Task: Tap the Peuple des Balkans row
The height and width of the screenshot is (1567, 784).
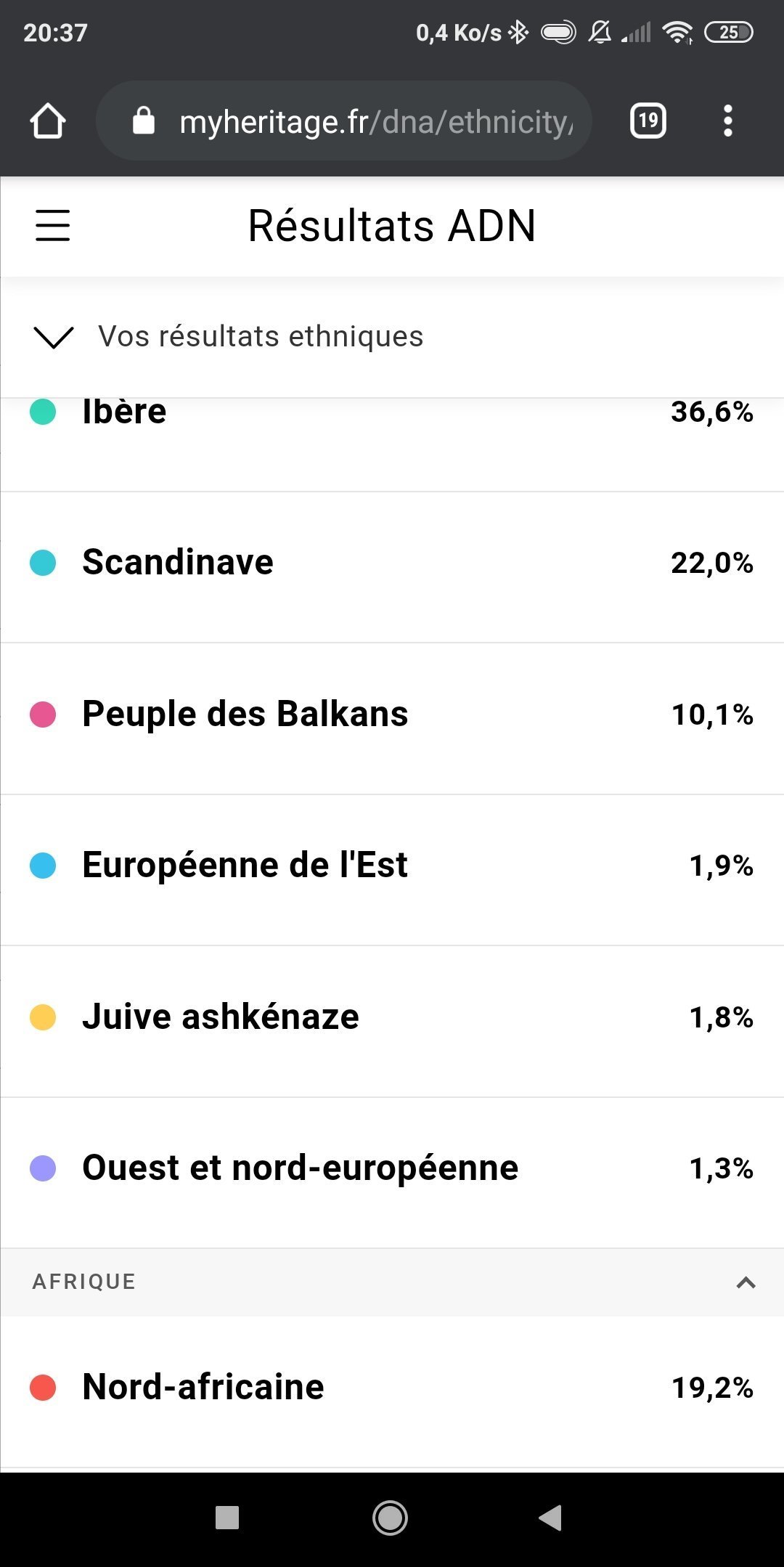Action: pyautogui.click(x=392, y=719)
